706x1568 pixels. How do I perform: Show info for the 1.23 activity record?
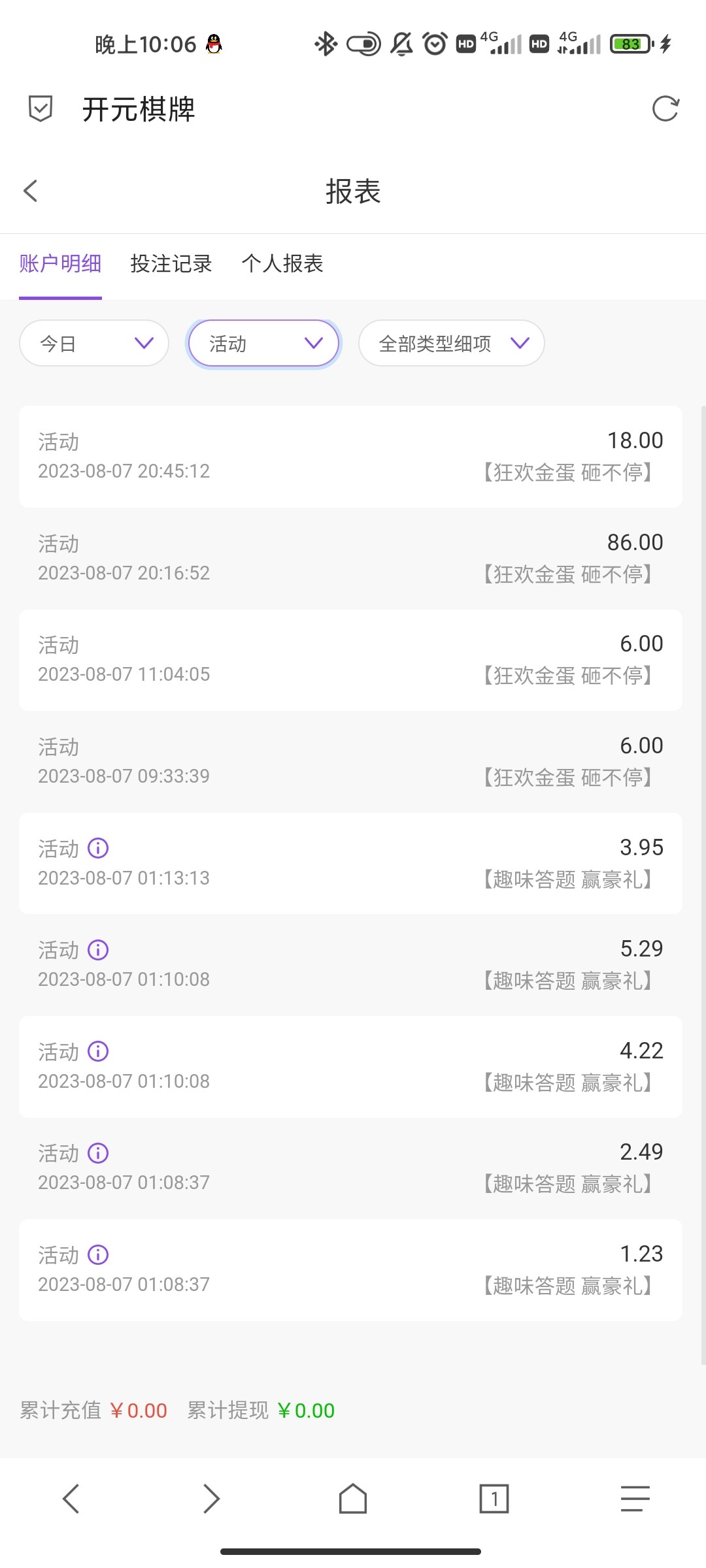[98, 1254]
